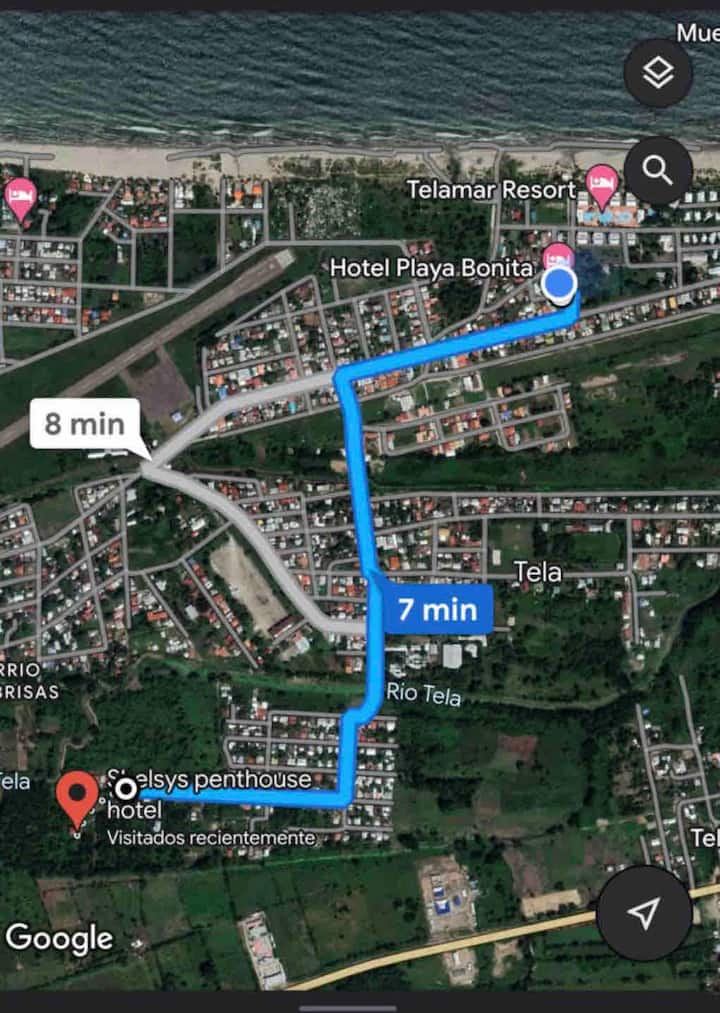Open the Telamar Resort hotel pin
The width and height of the screenshot is (720, 1013).
tap(601, 183)
